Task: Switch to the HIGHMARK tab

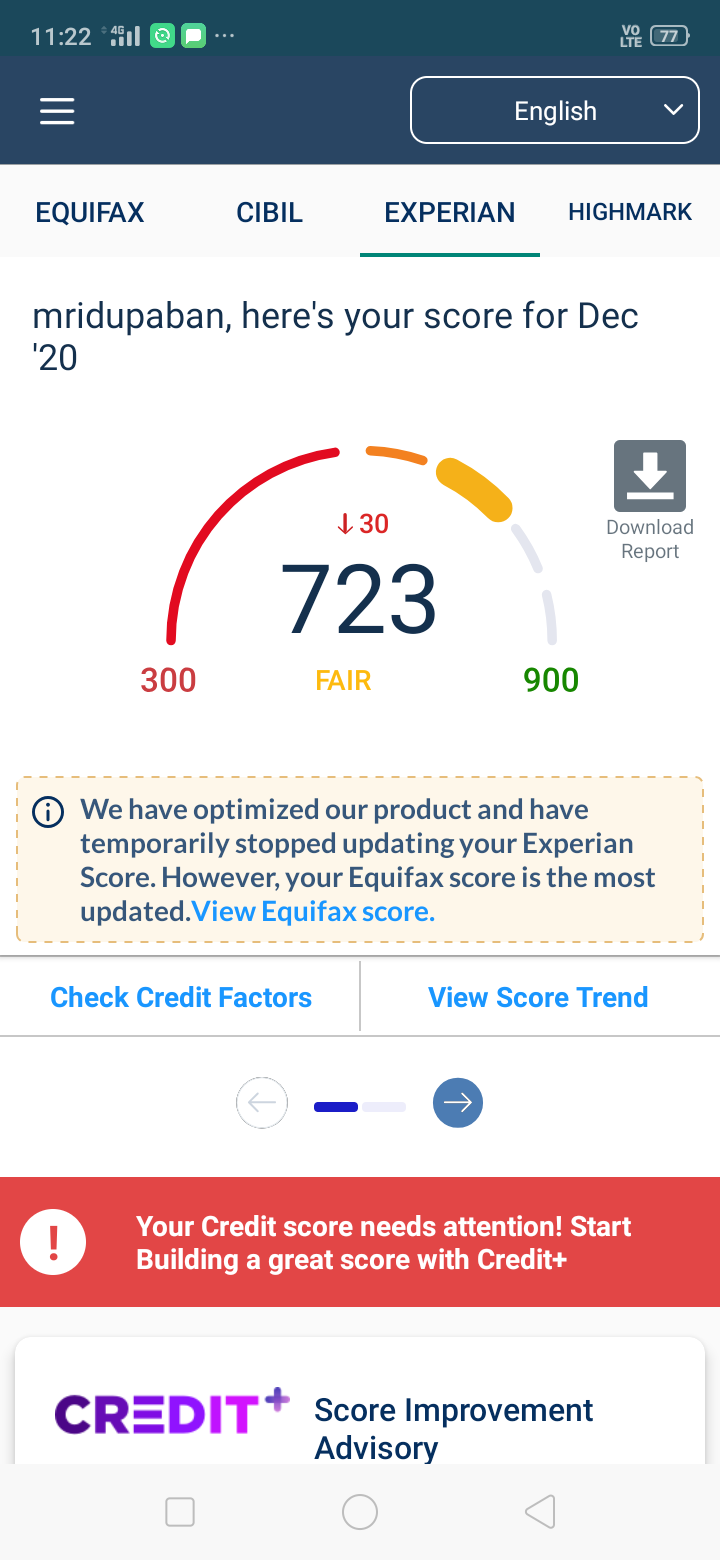Action: [630, 212]
